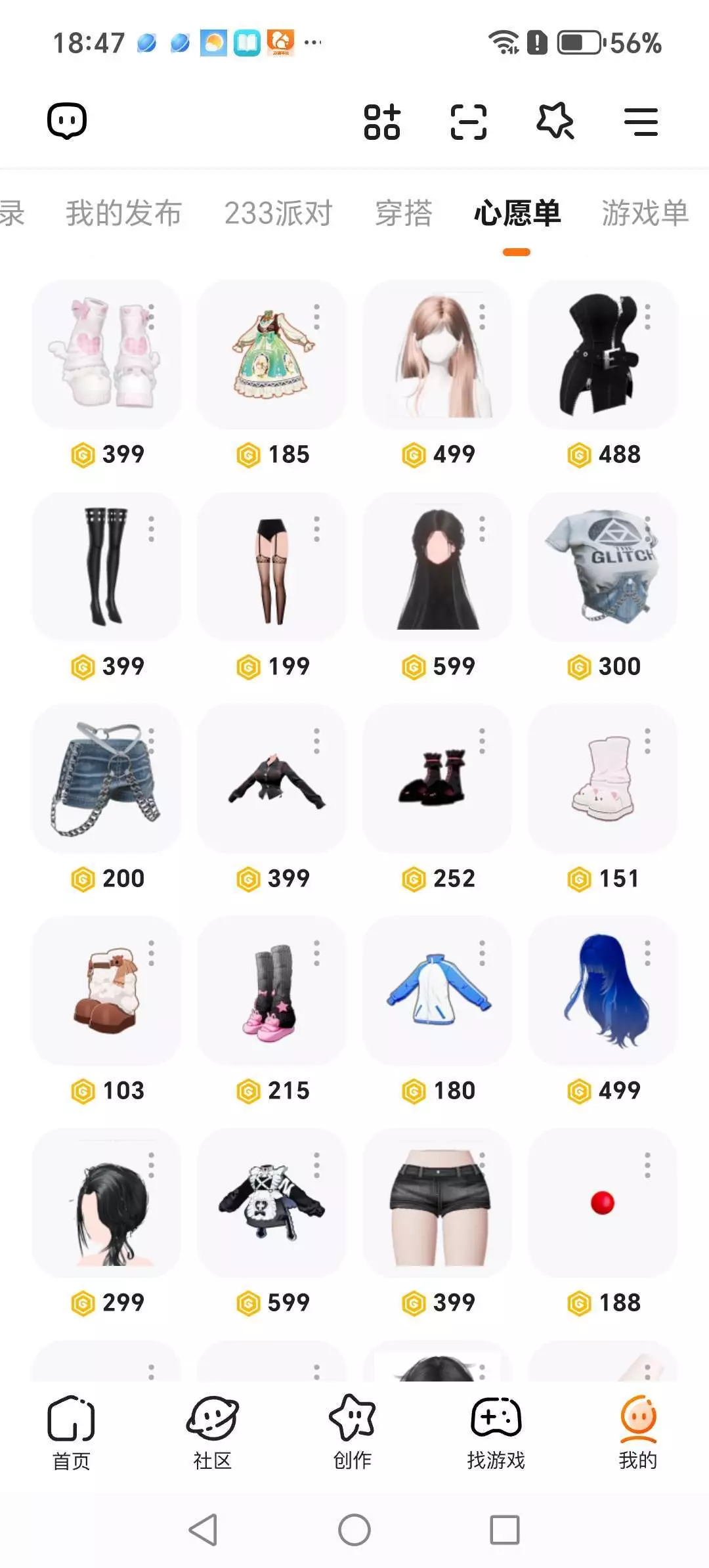Viewport: 709px width, 1568px height.
Task: Open the scan code icon
Action: click(469, 121)
